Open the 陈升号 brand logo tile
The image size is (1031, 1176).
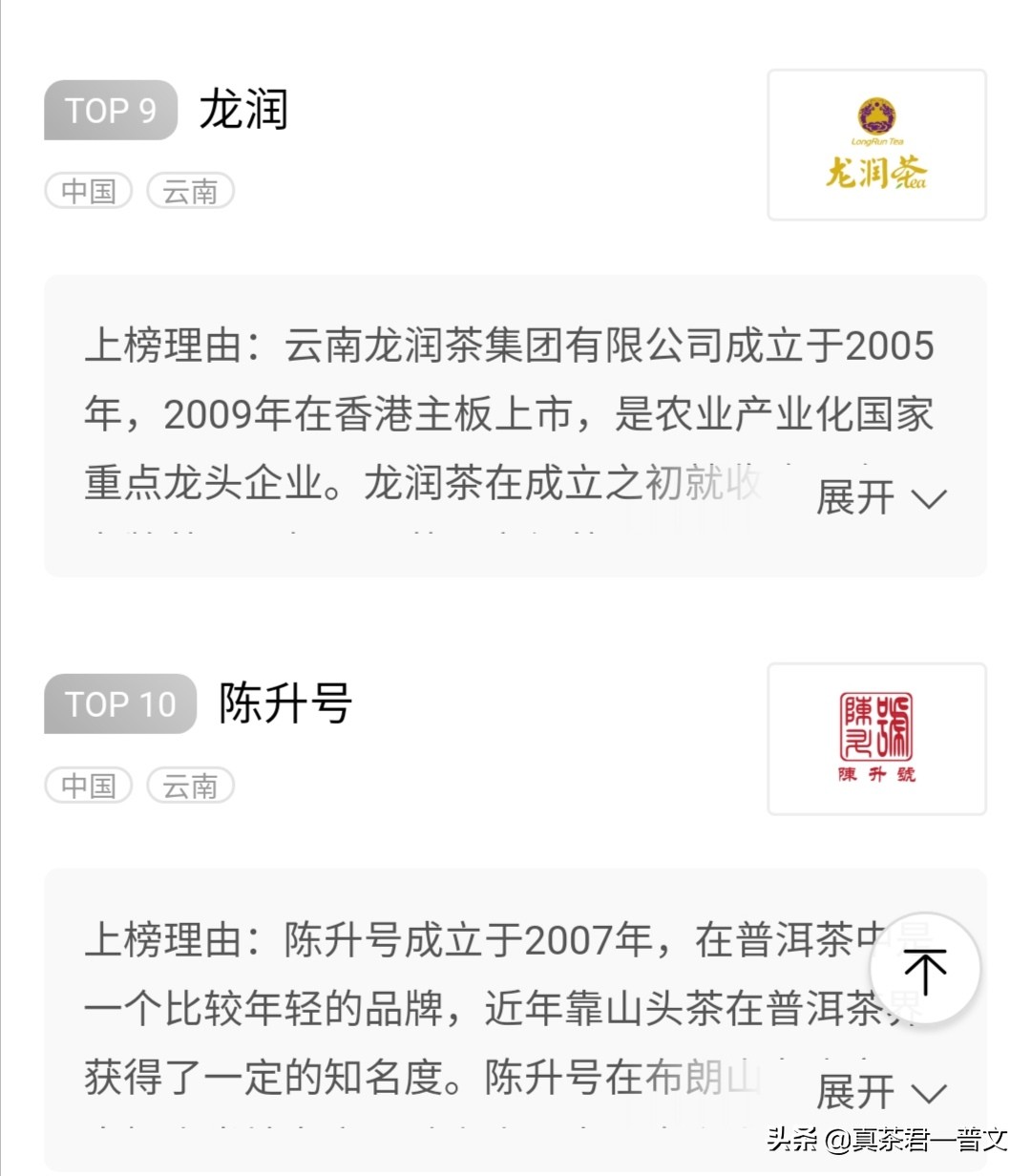(x=876, y=739)
